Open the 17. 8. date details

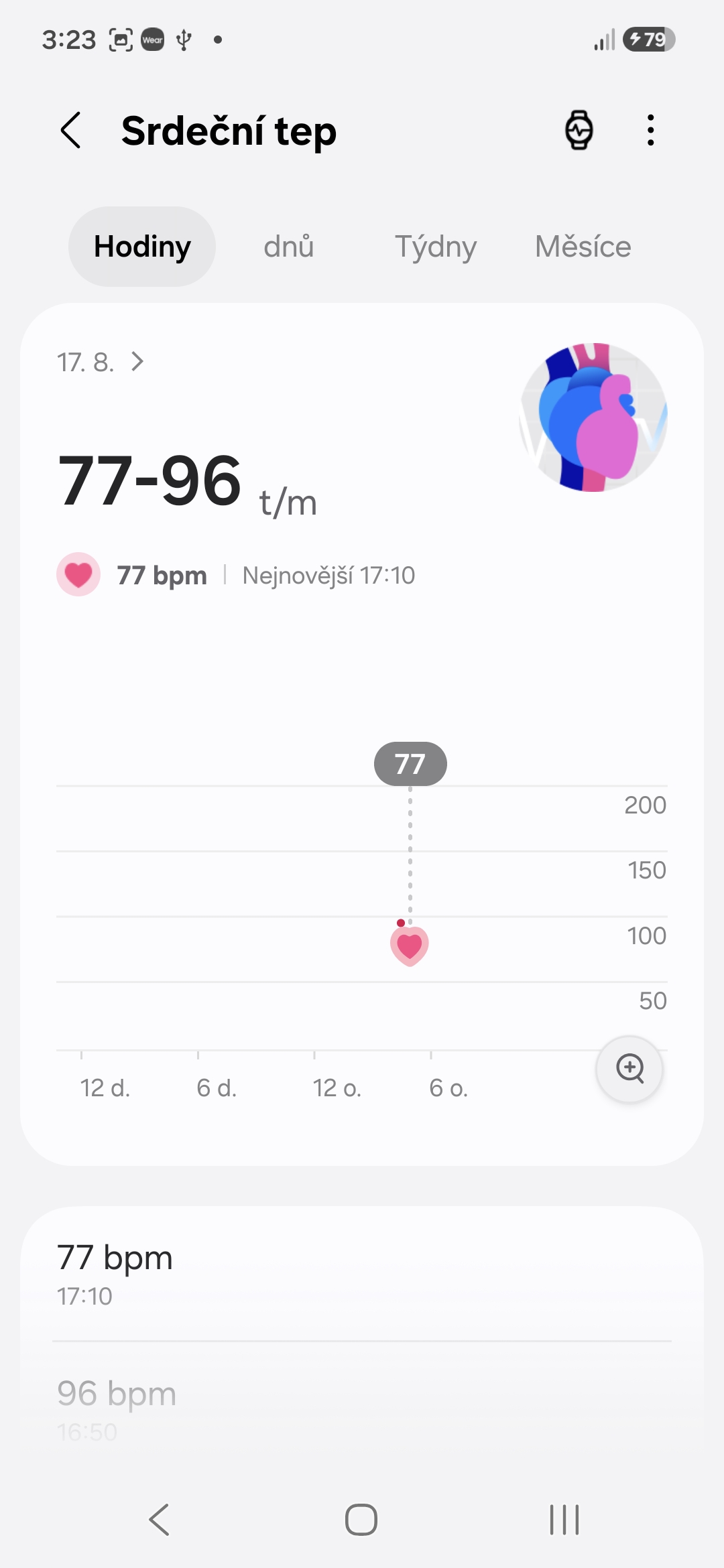point(101,362)
